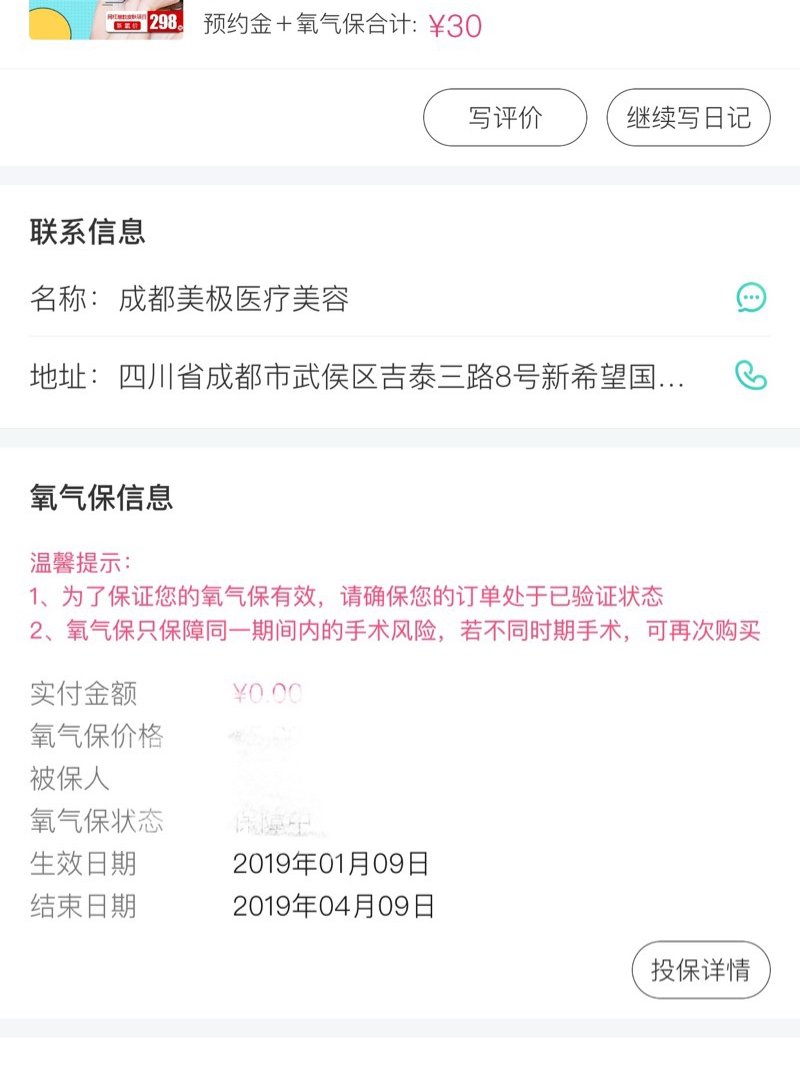Open the product thumbnail at the top
The height and width of the screenshot is (1066, 800).
(x=106, y=20)
